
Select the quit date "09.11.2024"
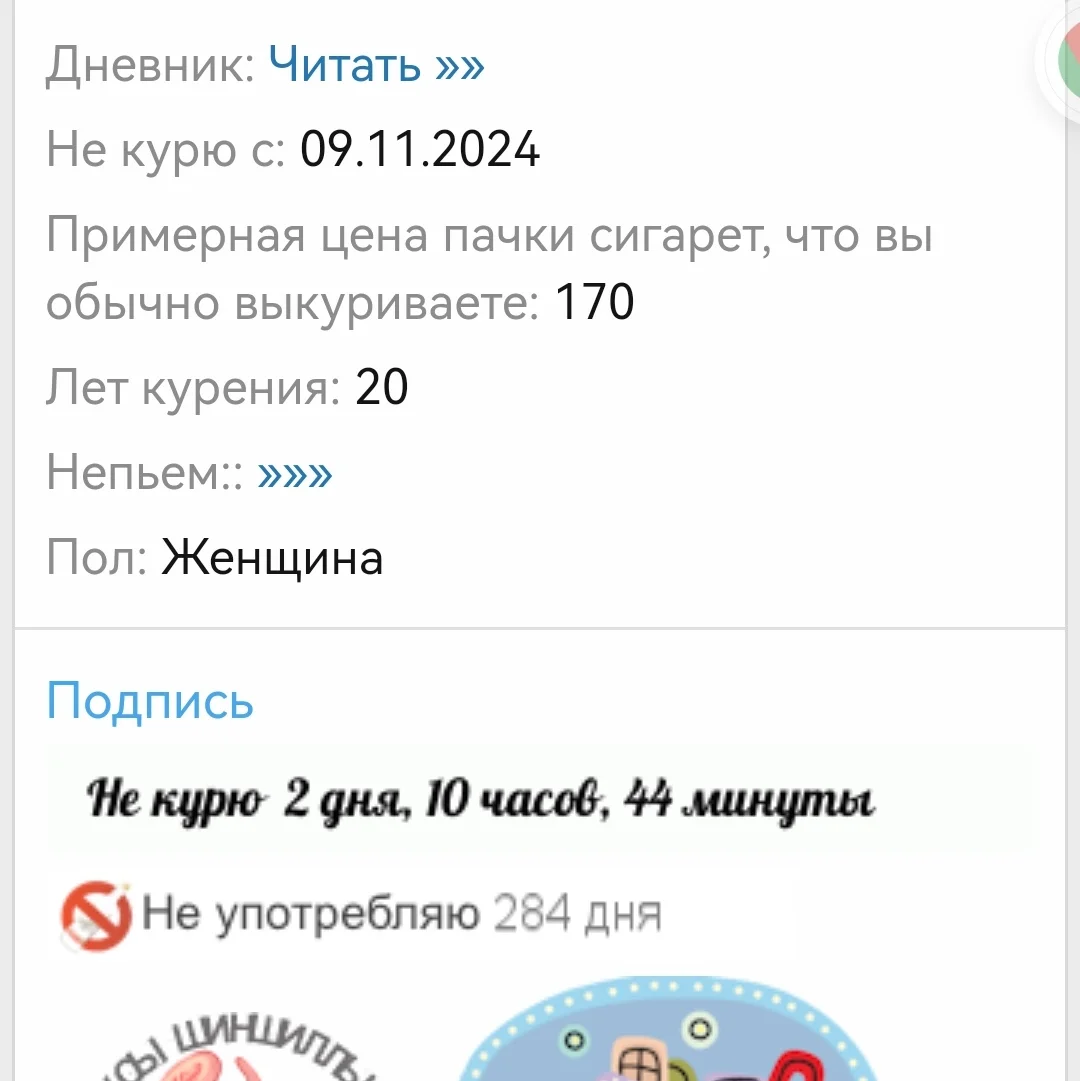(420, 150)
